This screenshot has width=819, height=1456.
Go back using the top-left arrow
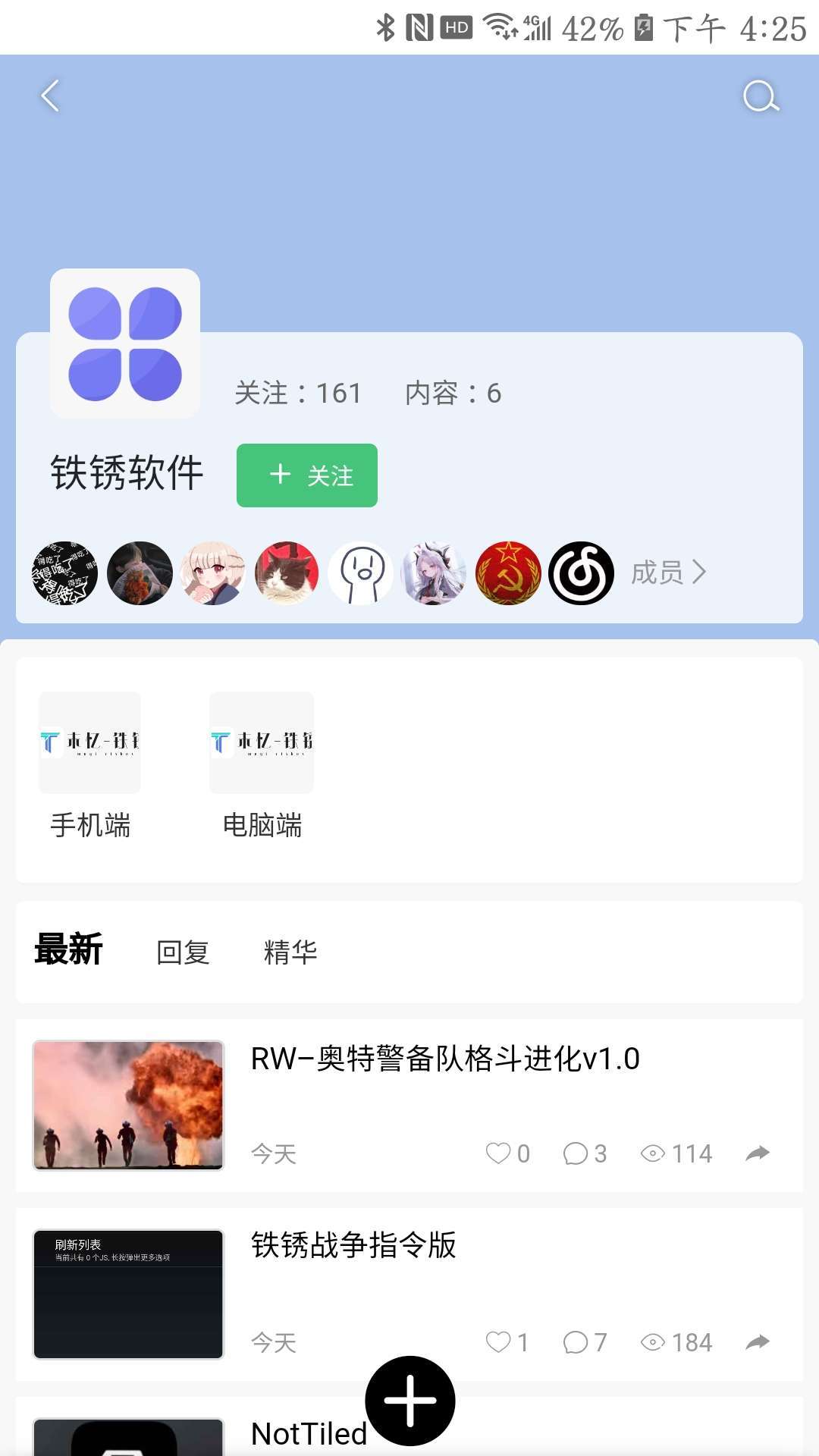pos(50,96)
